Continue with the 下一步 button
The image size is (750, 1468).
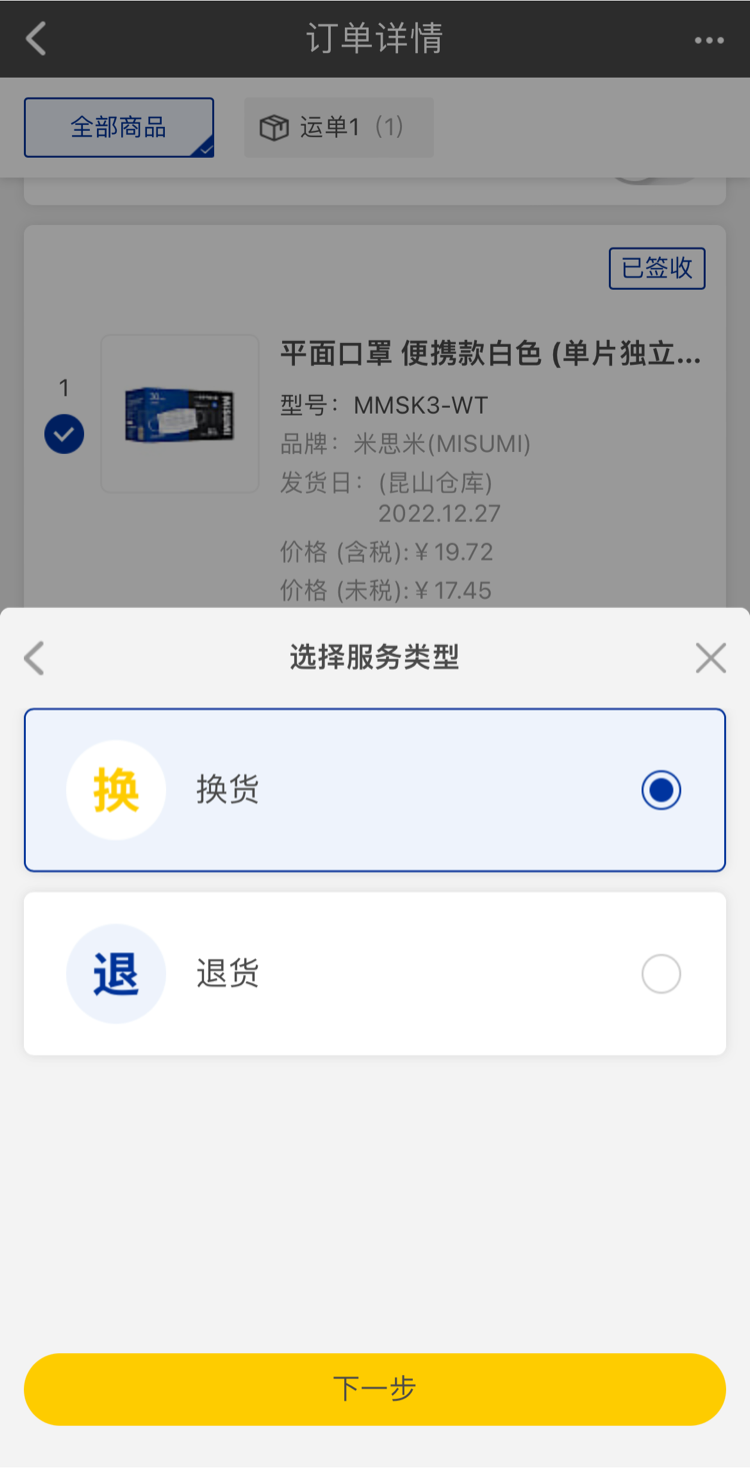[x=374, y=1389]
